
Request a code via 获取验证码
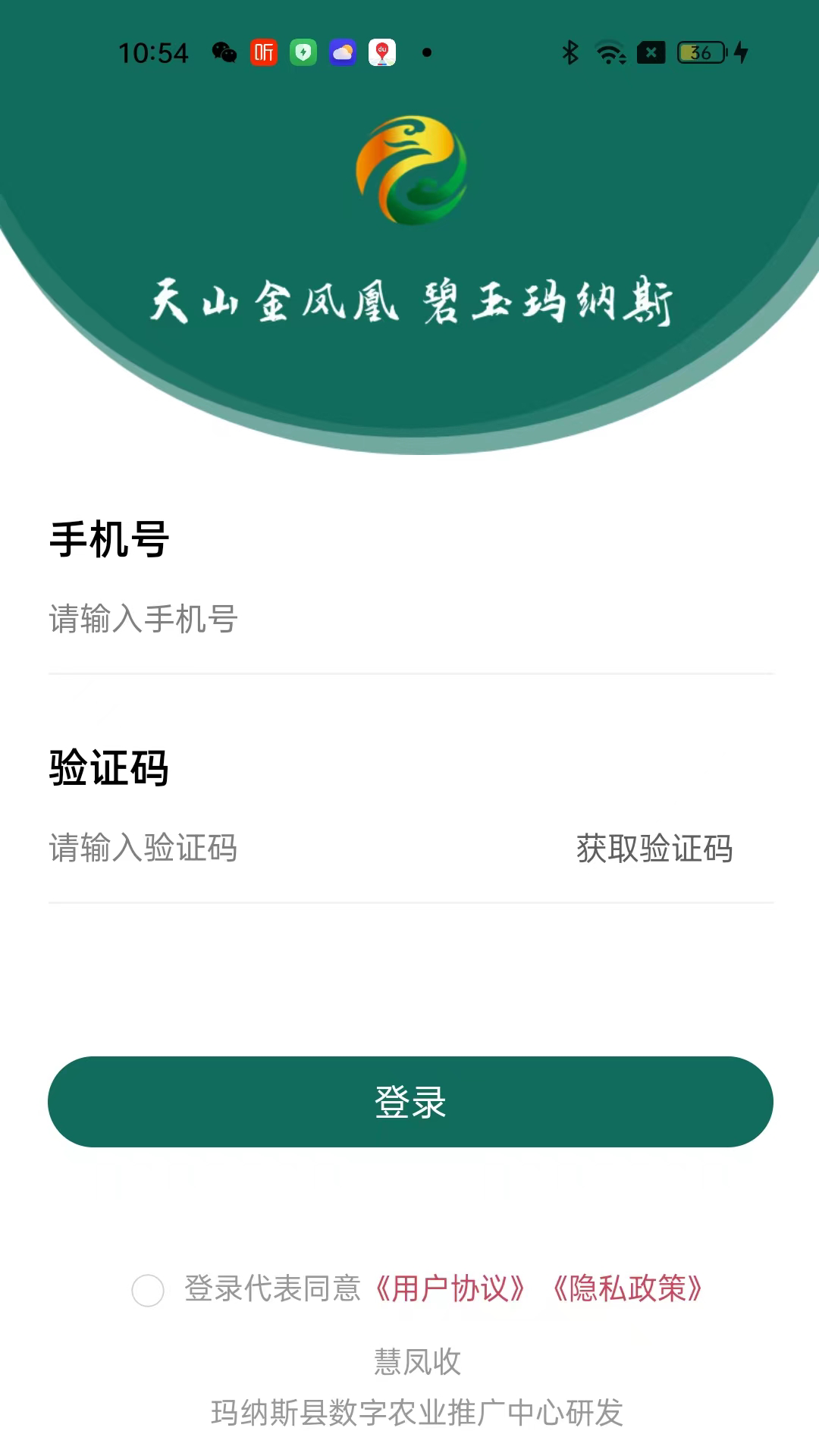point(654,848)
